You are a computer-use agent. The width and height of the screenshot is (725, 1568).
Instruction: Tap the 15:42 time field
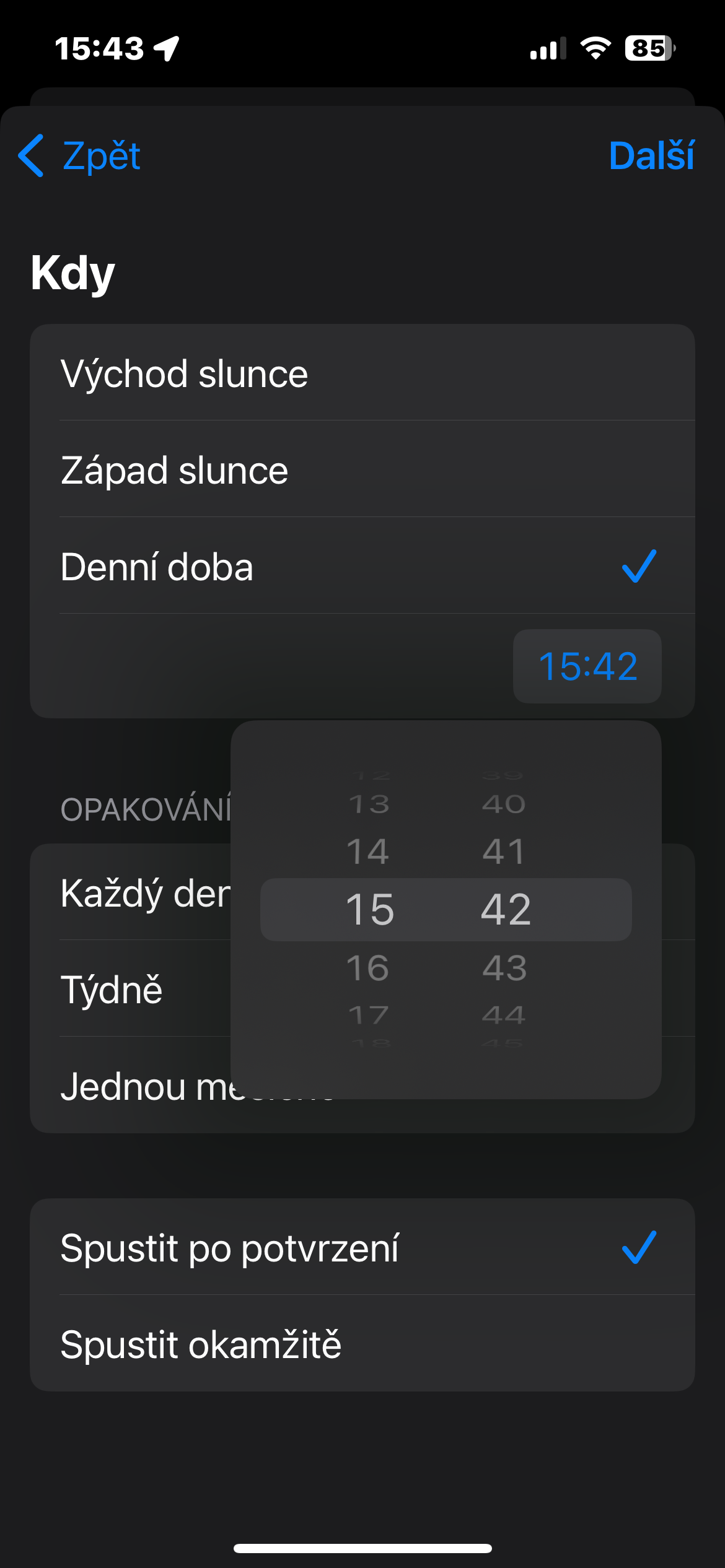(x=587, y=666)
